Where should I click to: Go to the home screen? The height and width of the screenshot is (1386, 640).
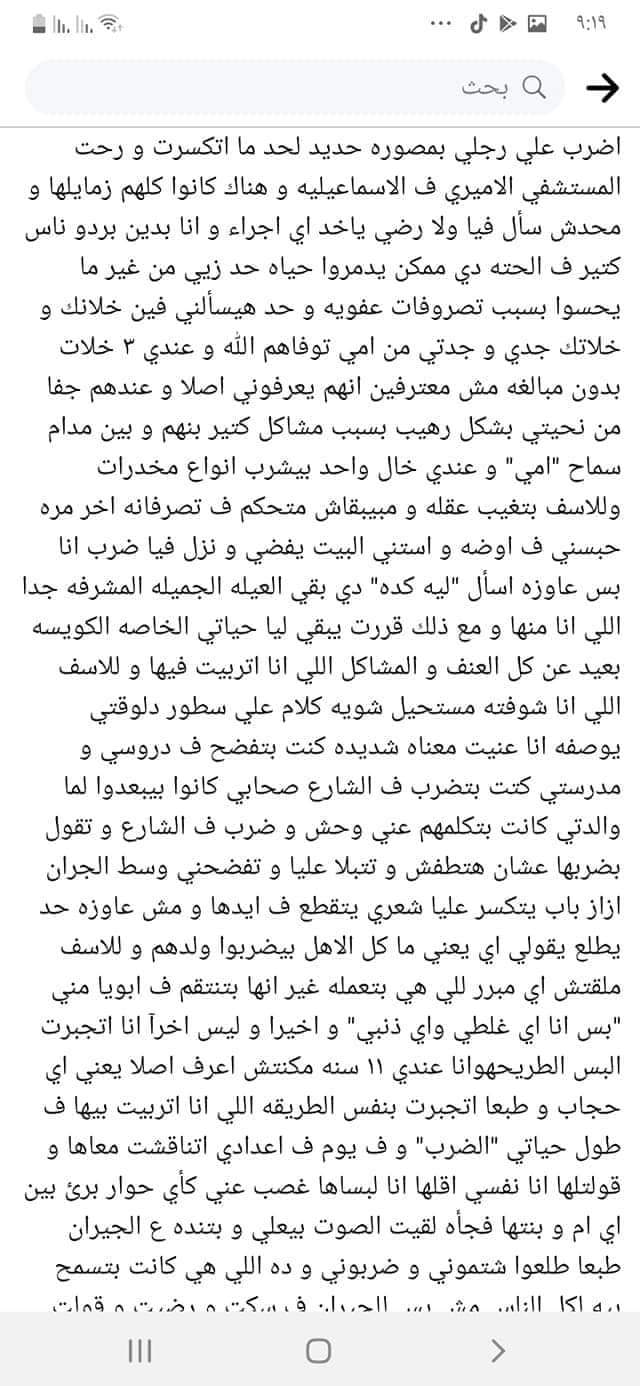tap(318, 1351)
